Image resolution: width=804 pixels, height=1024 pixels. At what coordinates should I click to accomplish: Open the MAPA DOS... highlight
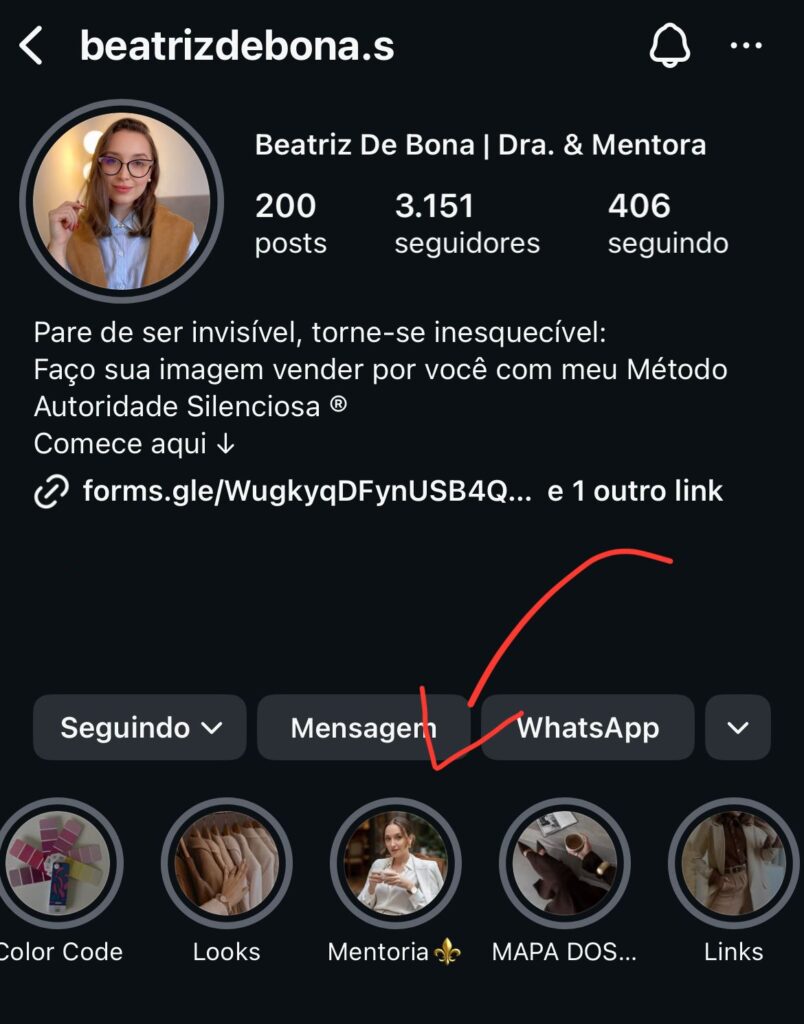point(564,863)
